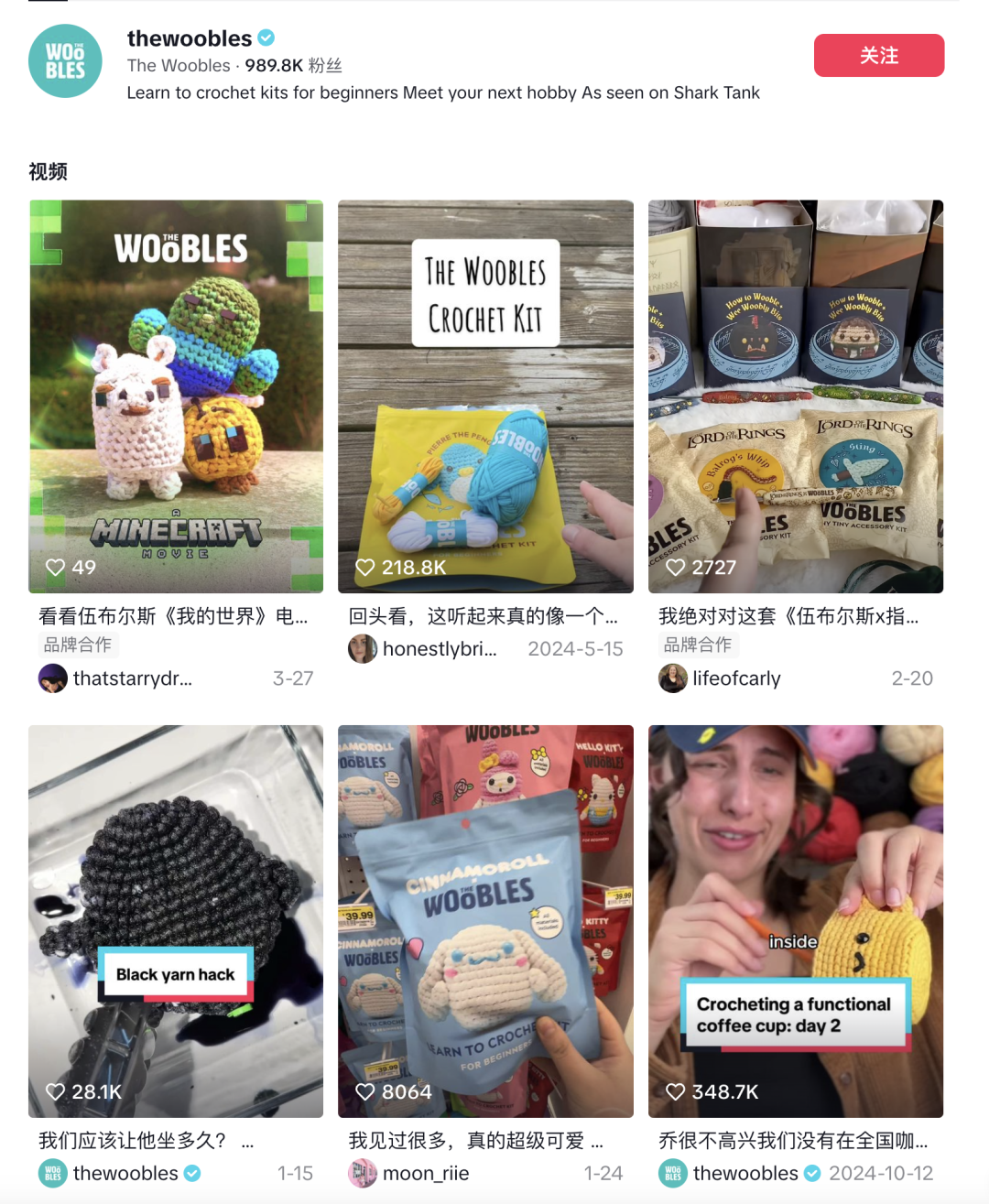Open thewoobles username link in header
This screenshot has height=1204, width=989.
(x=190, y=38)
